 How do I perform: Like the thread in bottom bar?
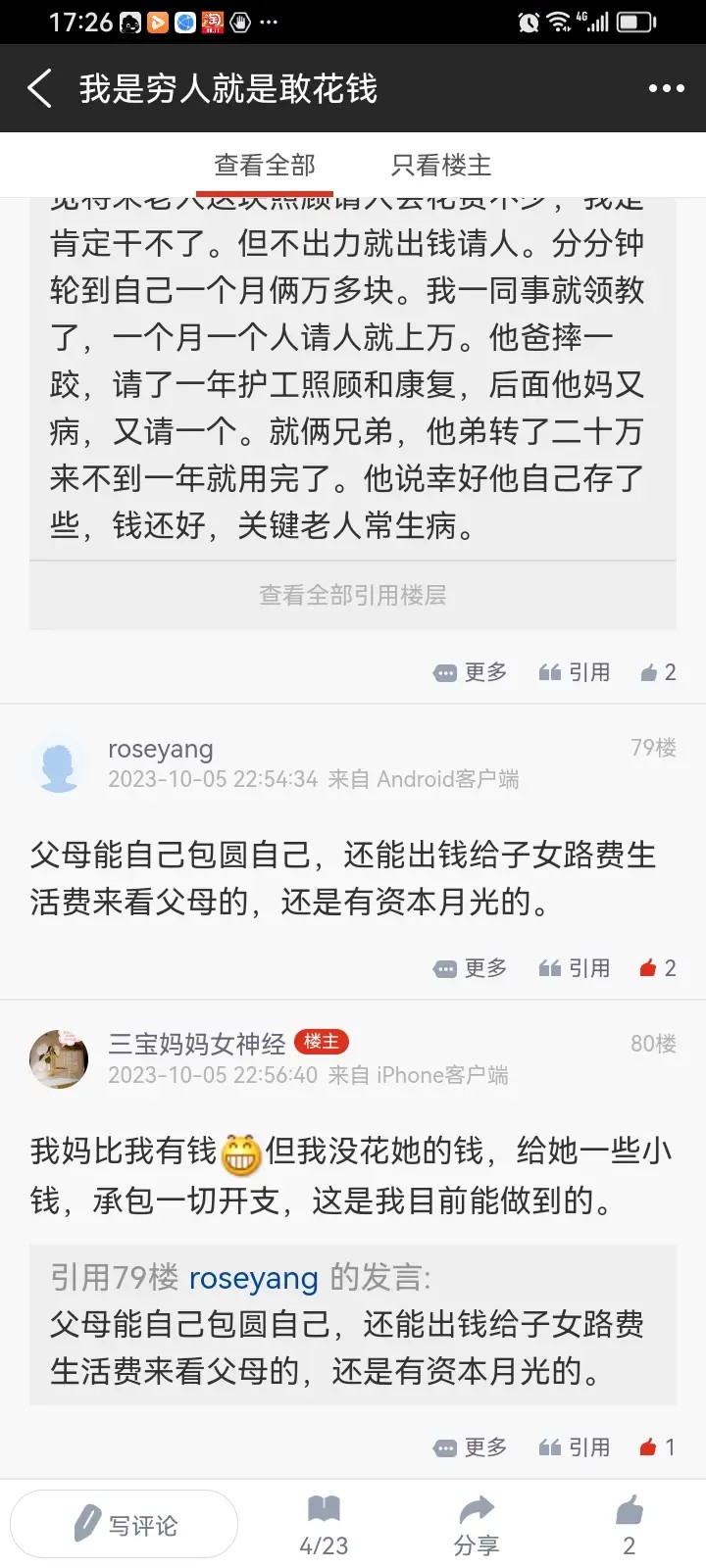pos(630,1526)
